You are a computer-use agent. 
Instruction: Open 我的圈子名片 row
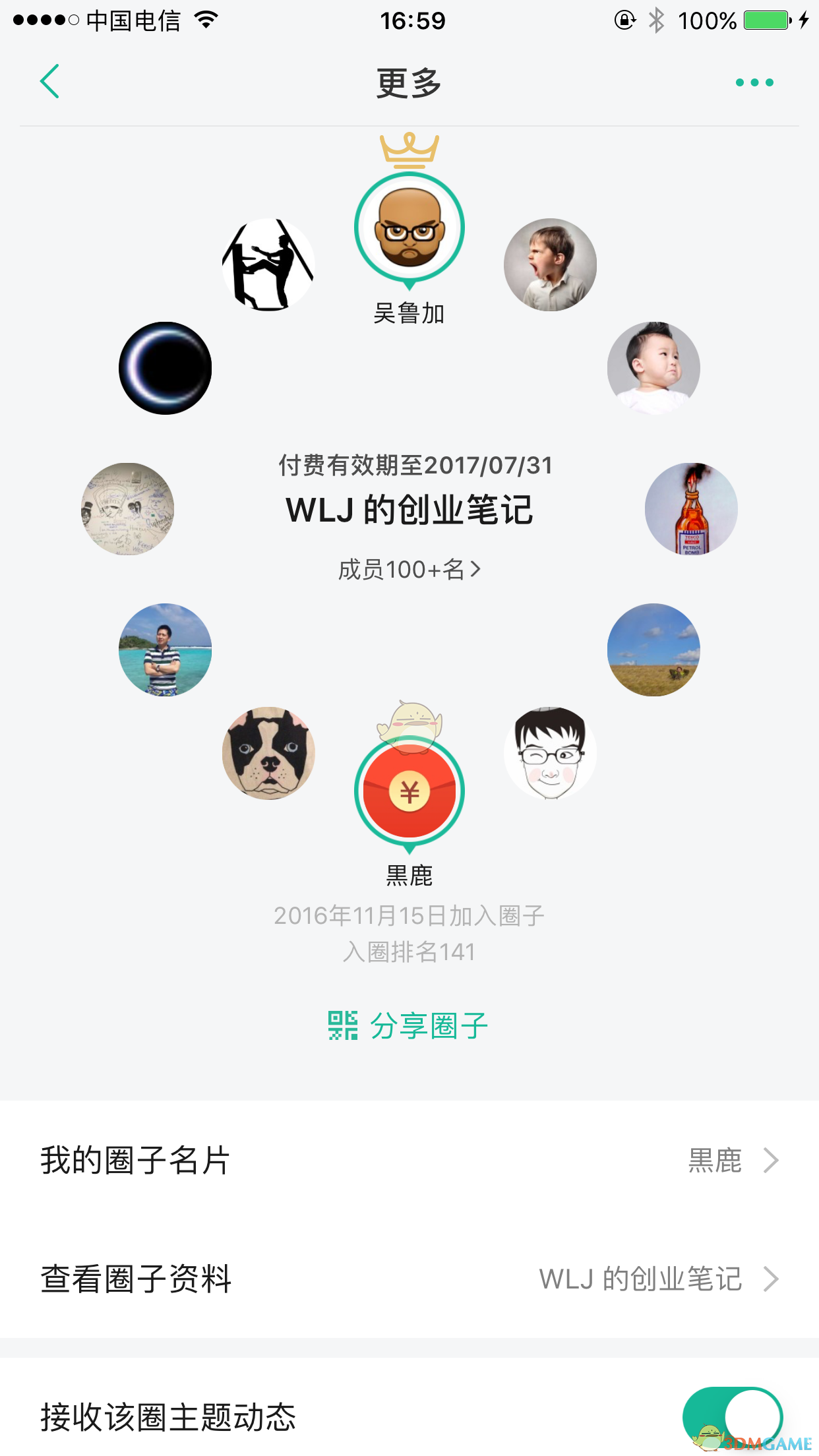[x=409, y=1161]
